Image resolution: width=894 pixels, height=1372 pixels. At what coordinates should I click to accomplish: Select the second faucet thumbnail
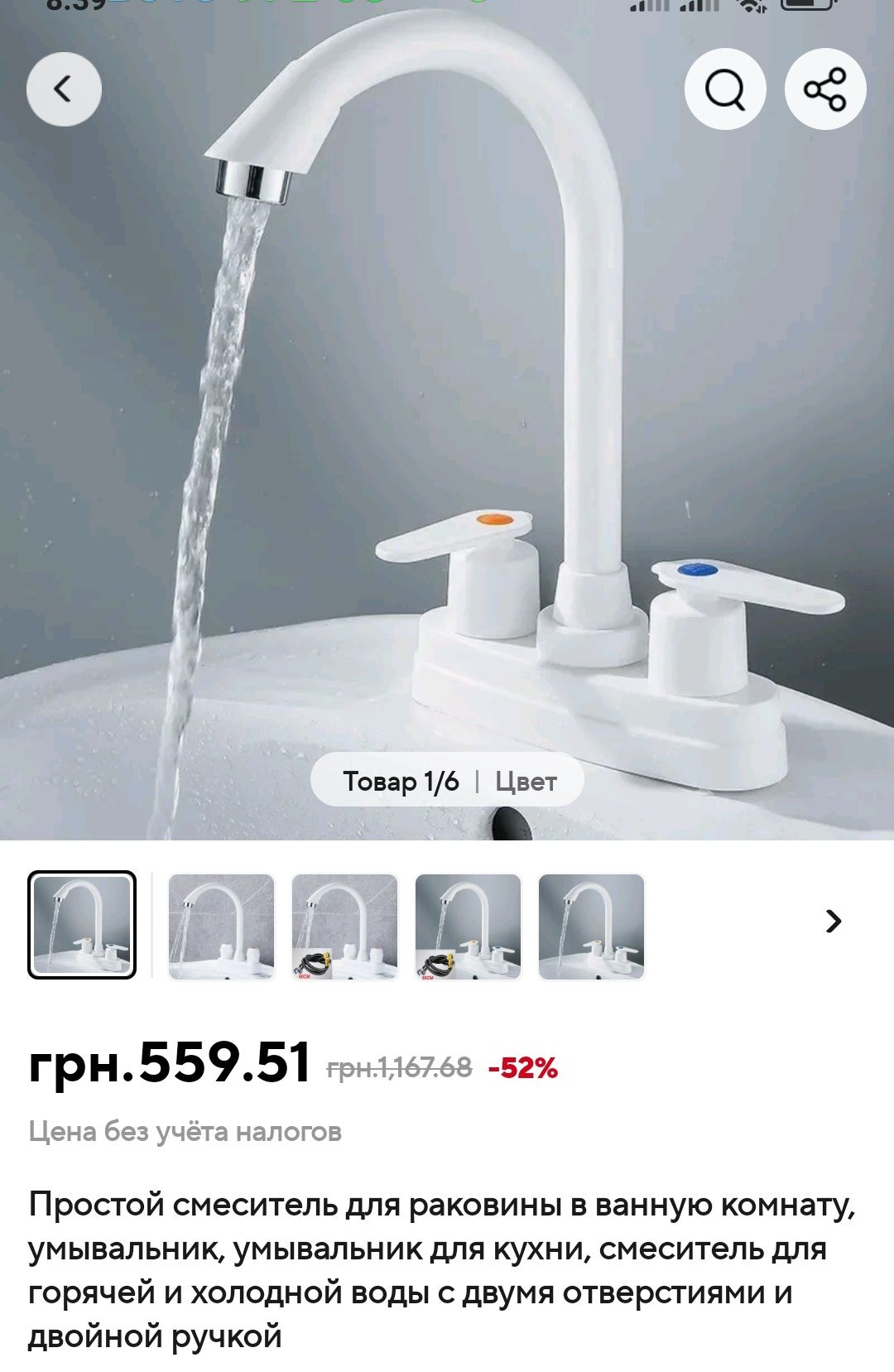point(221,927)
